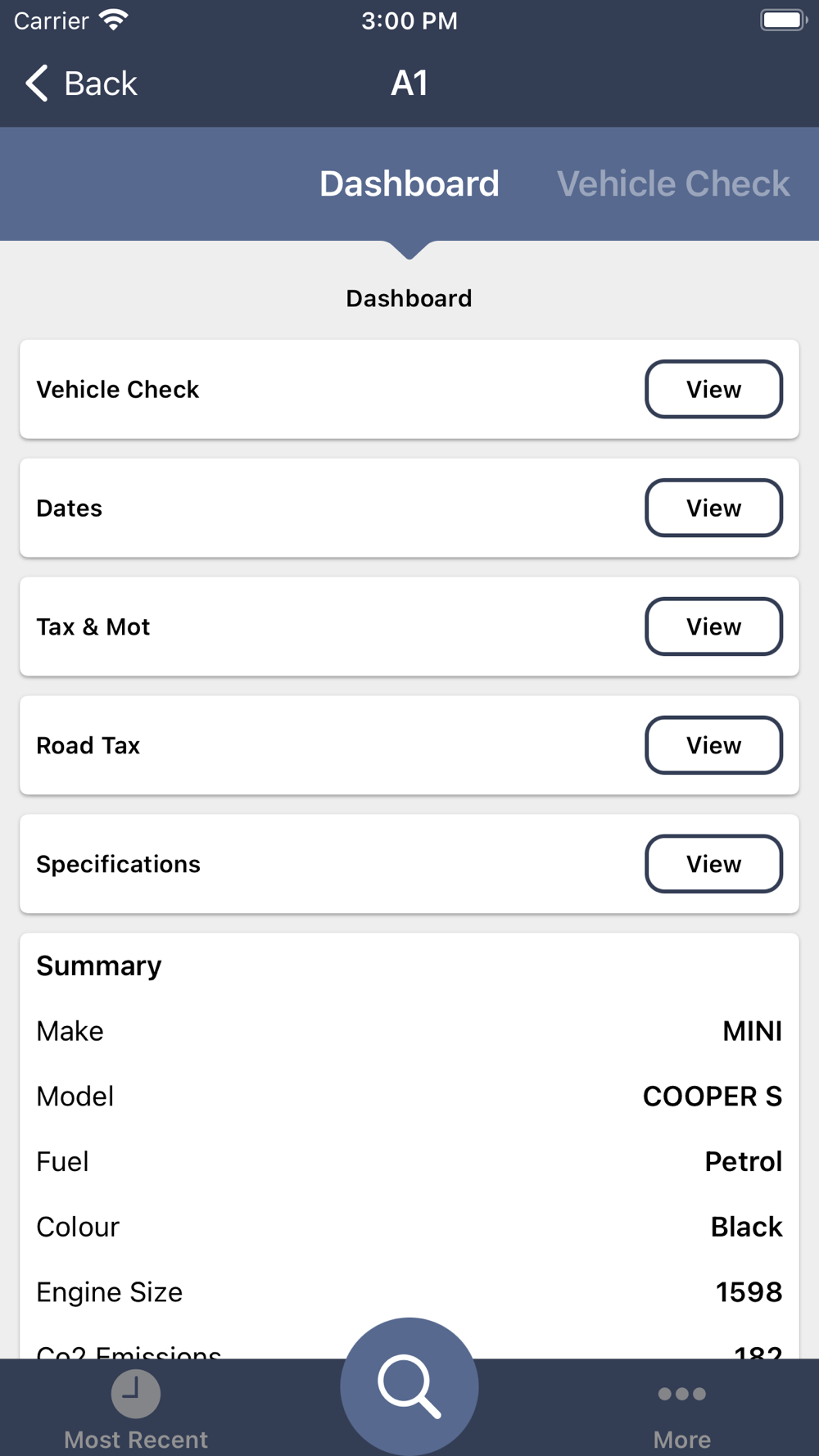This screenshot has width=819, height=1456.
Task: Open View for Dates
Action: tap(713, 508)
